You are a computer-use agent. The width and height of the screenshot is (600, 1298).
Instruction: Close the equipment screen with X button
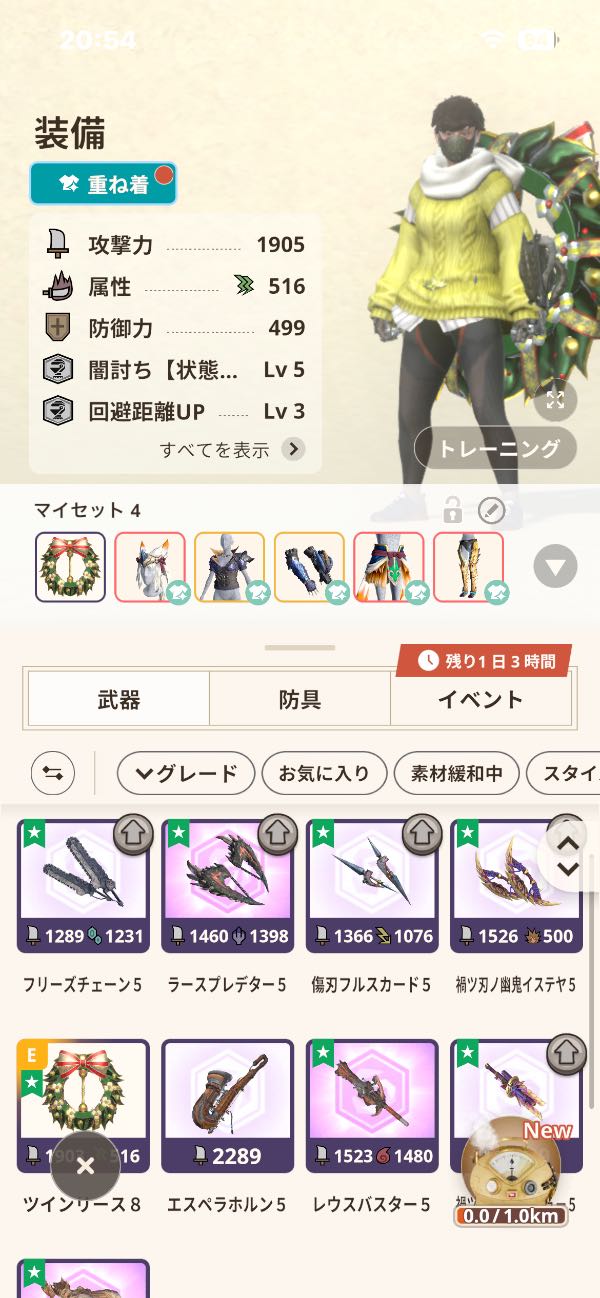[85, 1165]
